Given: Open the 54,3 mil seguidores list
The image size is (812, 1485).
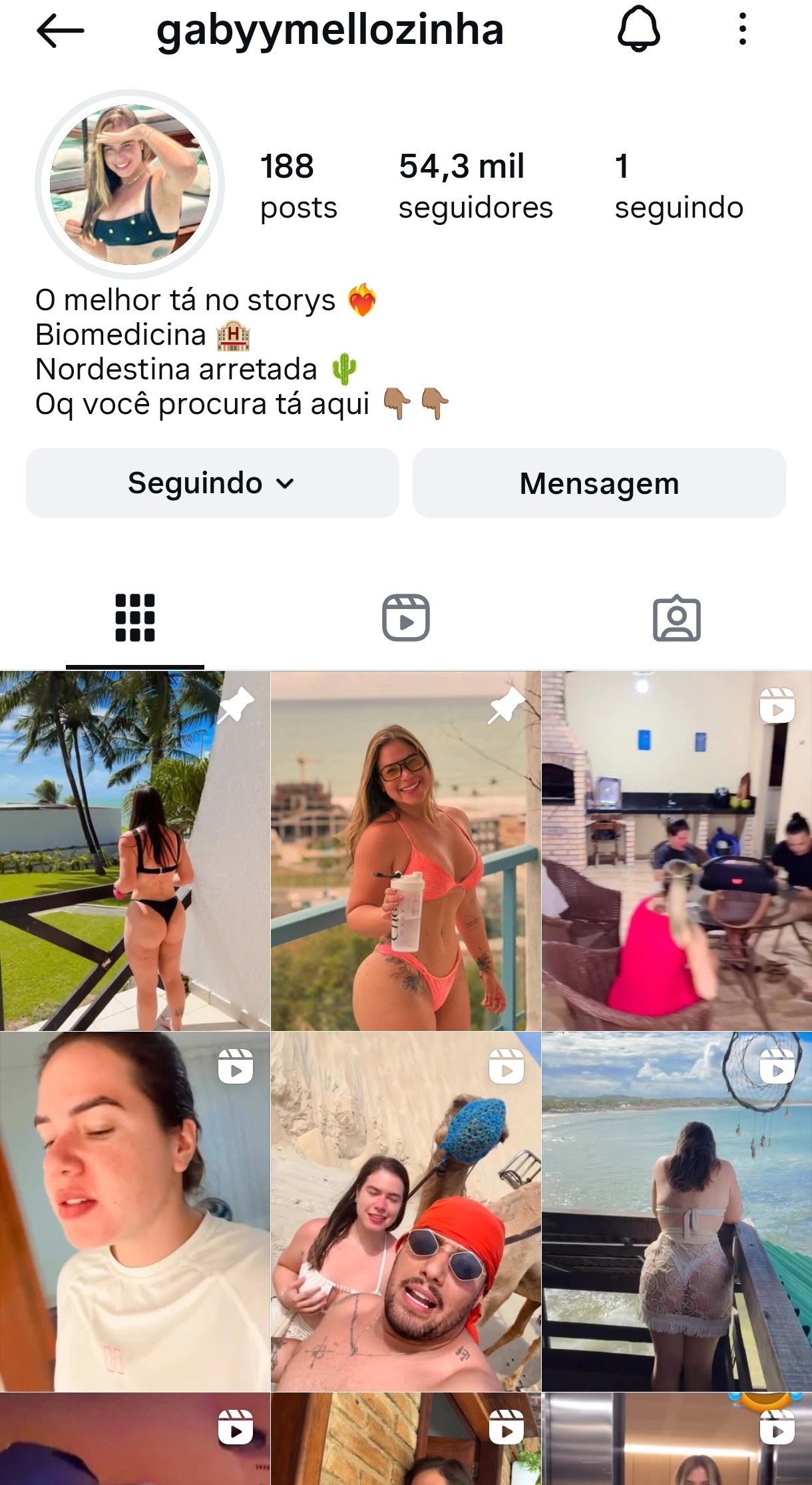Looking at the screenshot, I should (475, 186).
